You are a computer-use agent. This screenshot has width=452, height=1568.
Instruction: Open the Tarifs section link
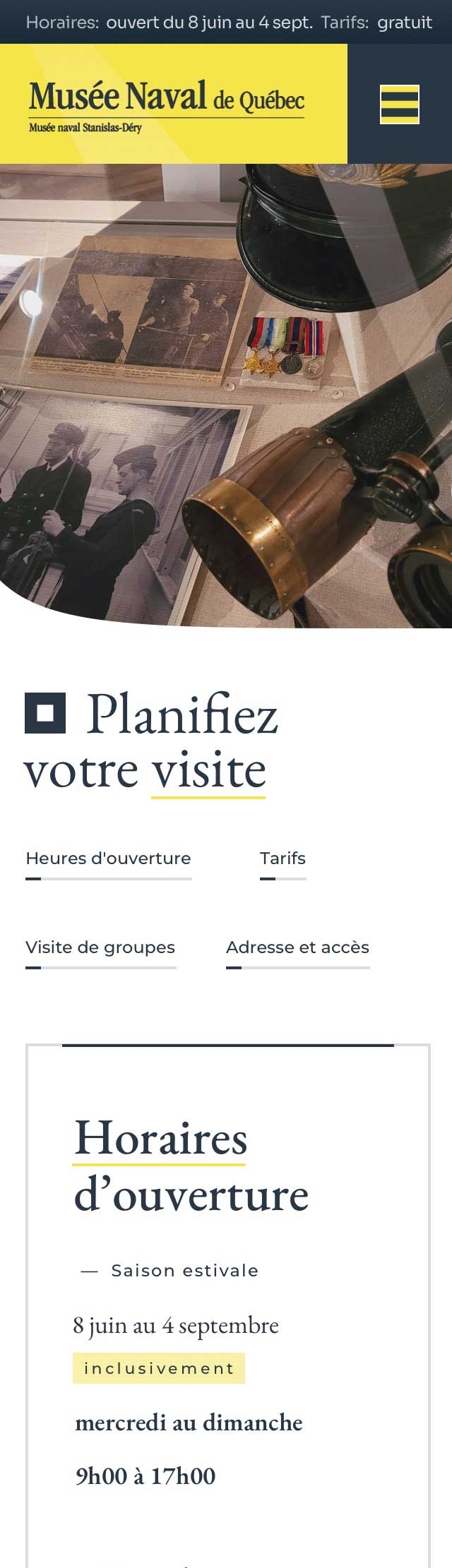click(282, 858)
